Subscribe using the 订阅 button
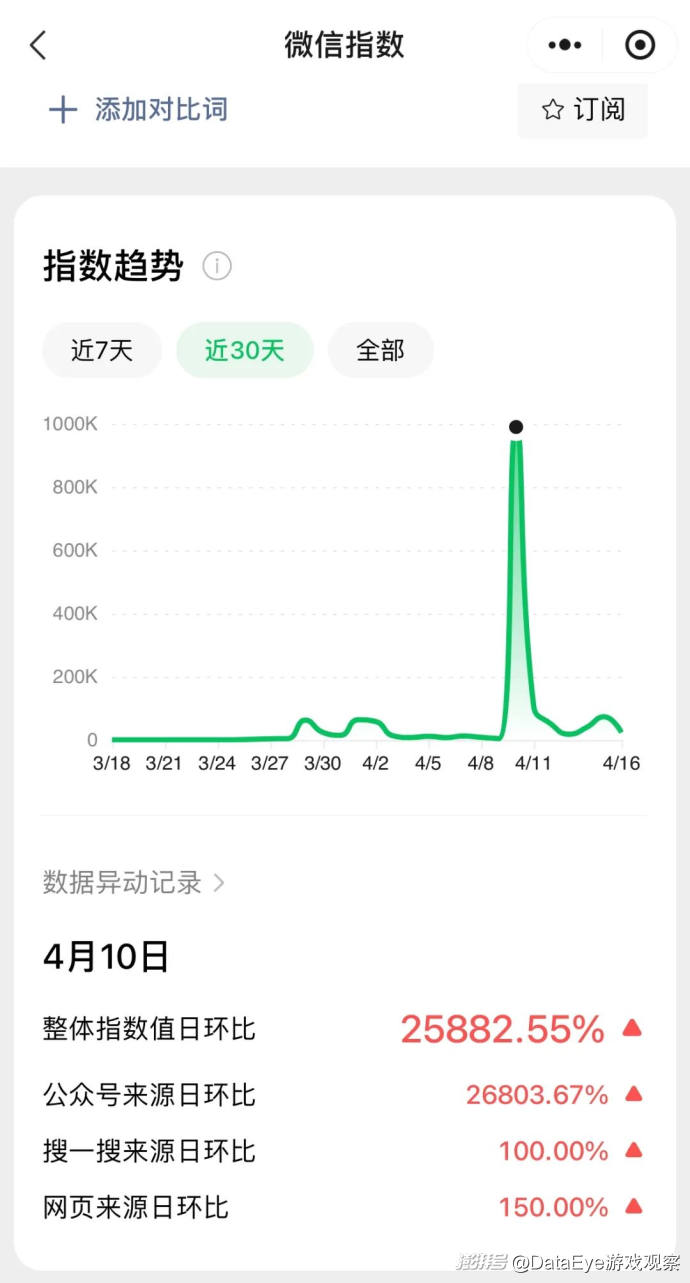 [583, 110]
